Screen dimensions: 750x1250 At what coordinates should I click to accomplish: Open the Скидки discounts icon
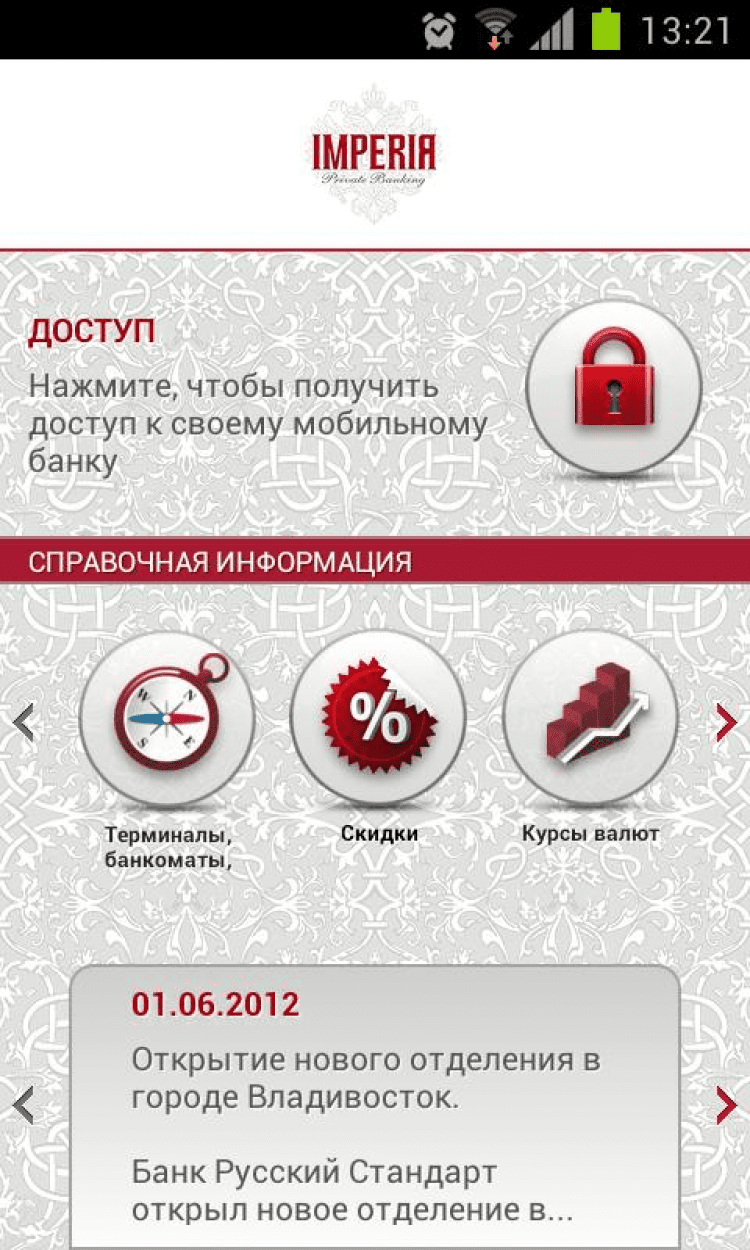point(378,720)
